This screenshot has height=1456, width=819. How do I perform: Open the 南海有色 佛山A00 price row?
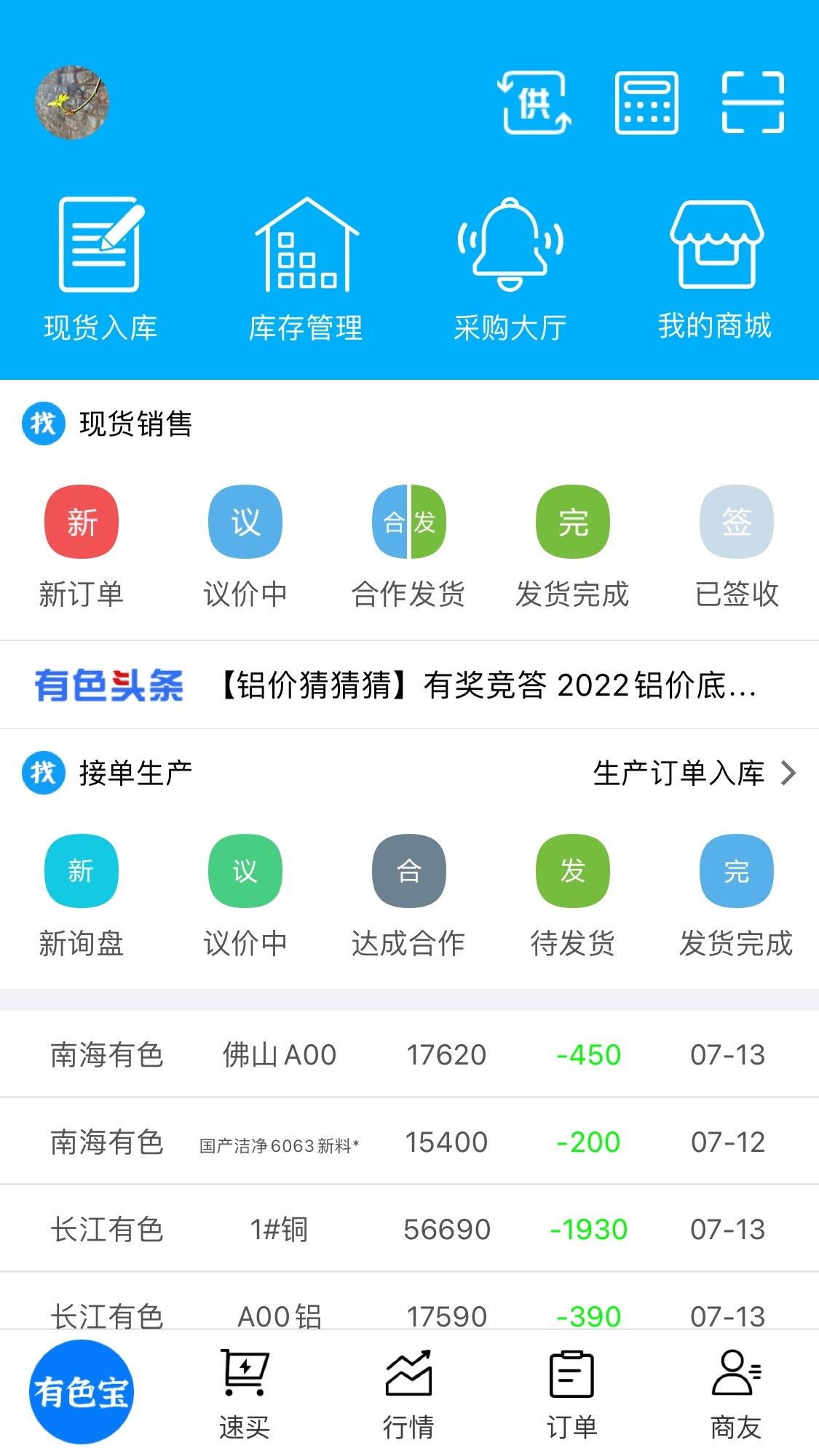click(x=408, y=1054)
